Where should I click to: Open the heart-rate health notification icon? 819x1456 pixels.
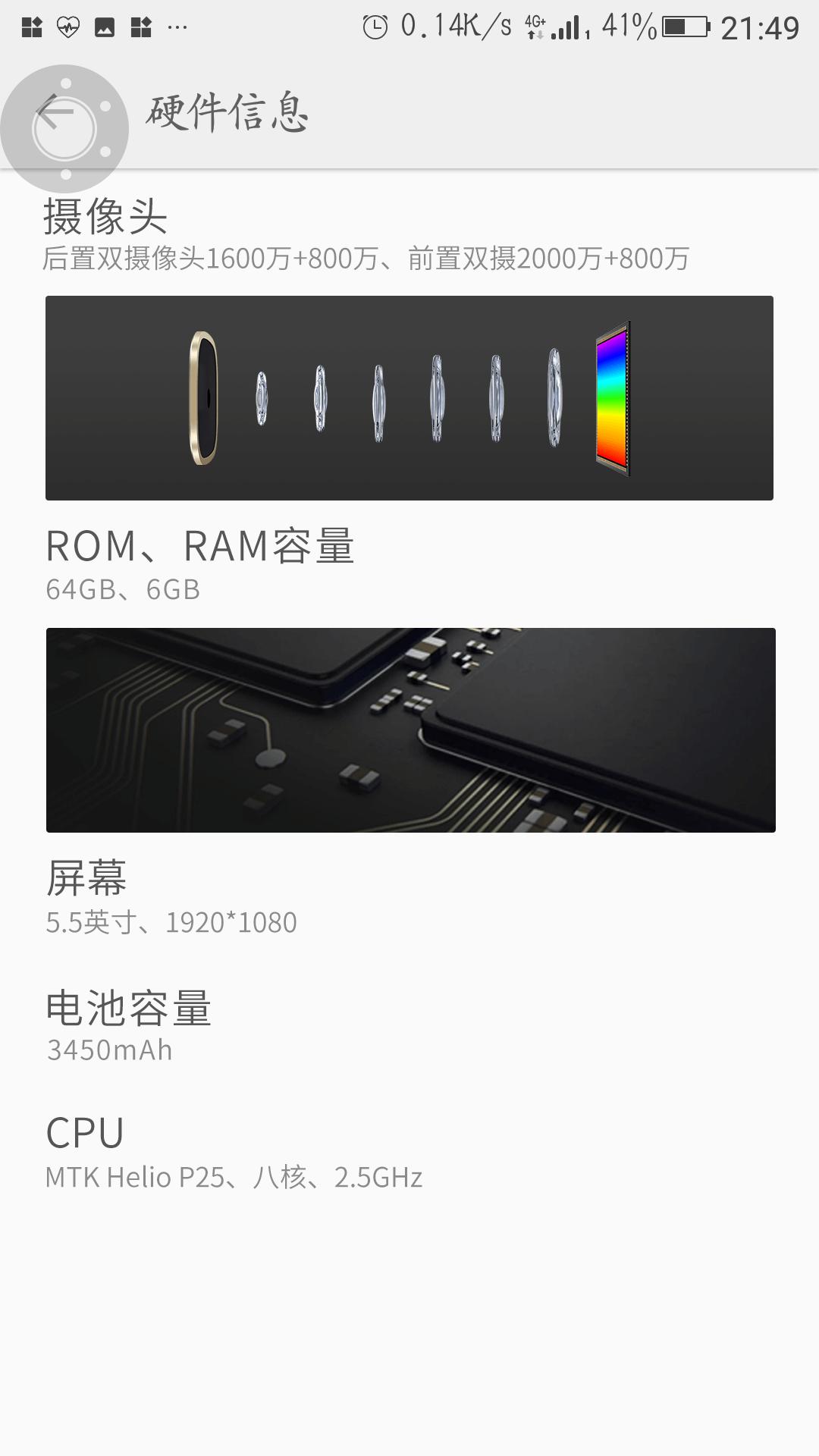pos(69,27)
